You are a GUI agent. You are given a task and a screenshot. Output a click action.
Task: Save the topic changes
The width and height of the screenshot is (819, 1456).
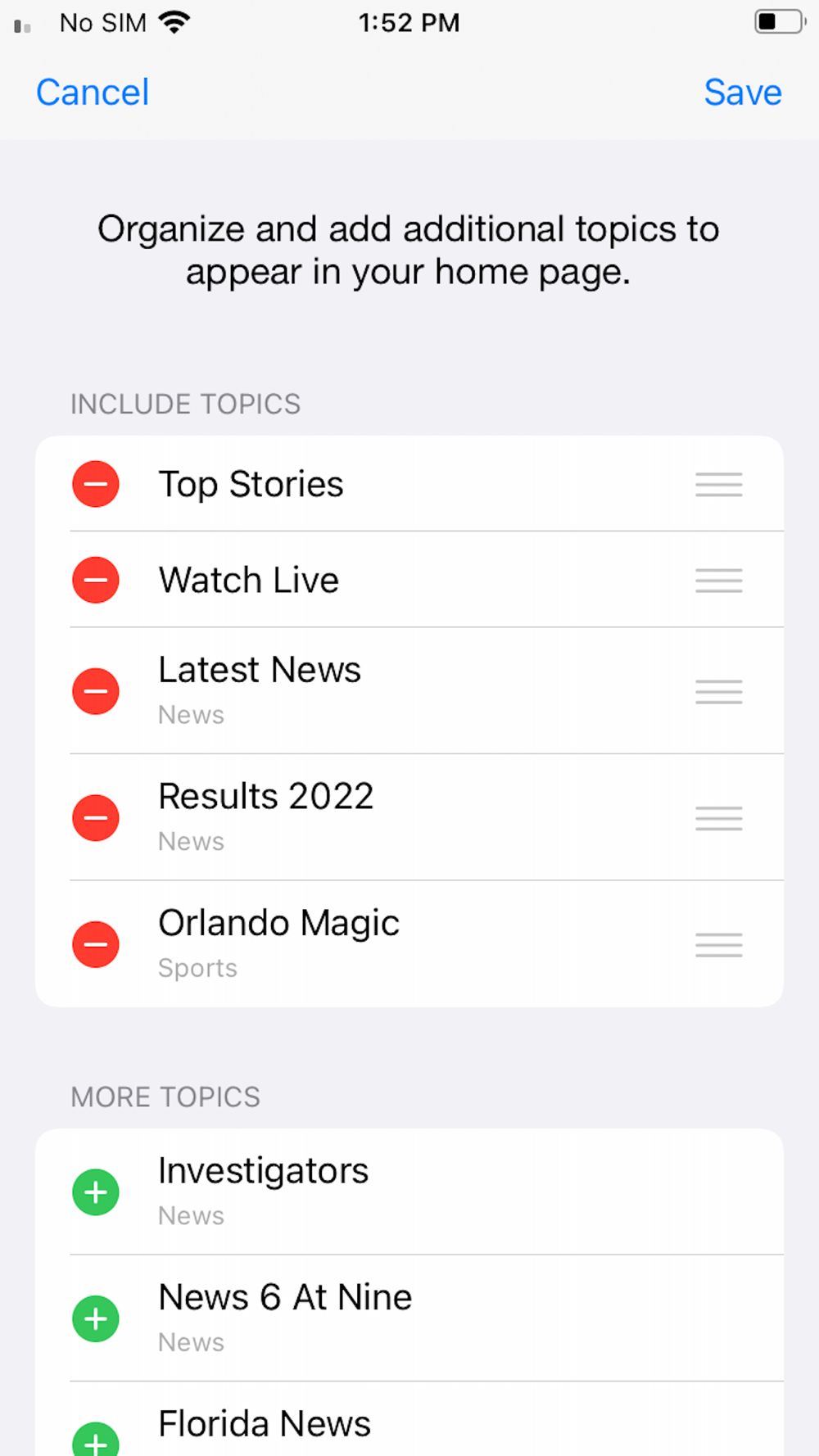(x=742, y=93)
